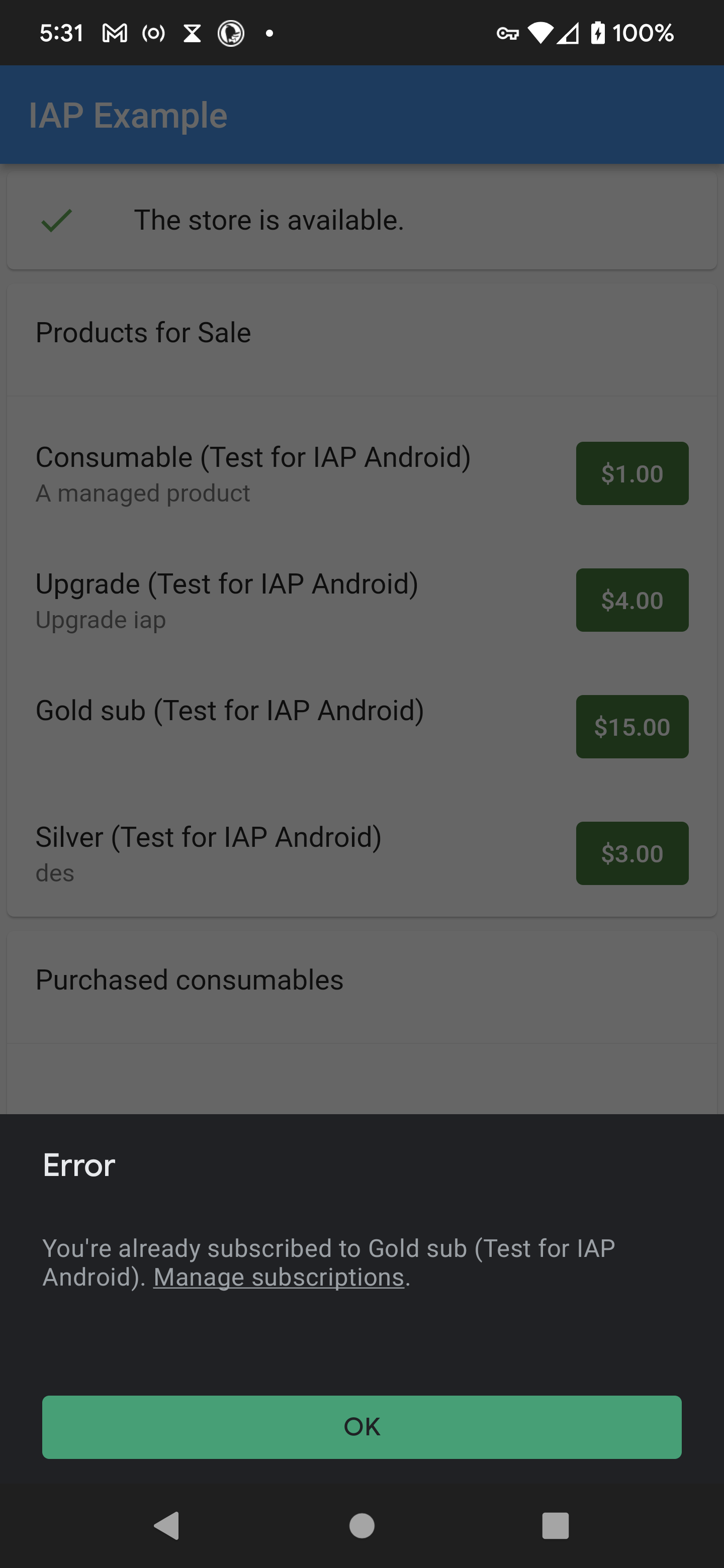
Task: Tap the key icon in status bar
Action: (x=507, y=35)
